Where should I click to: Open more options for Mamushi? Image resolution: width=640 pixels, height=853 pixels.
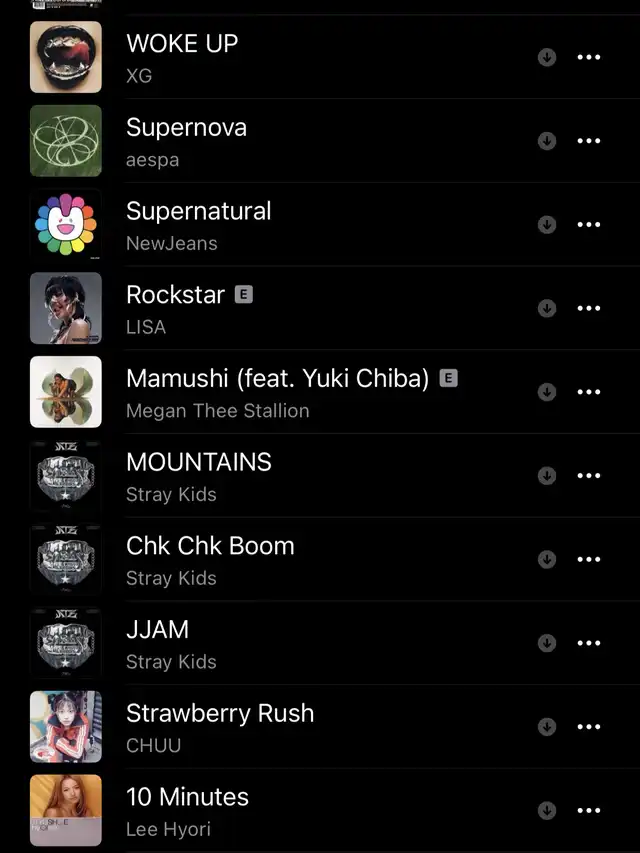tap(590, 392)
